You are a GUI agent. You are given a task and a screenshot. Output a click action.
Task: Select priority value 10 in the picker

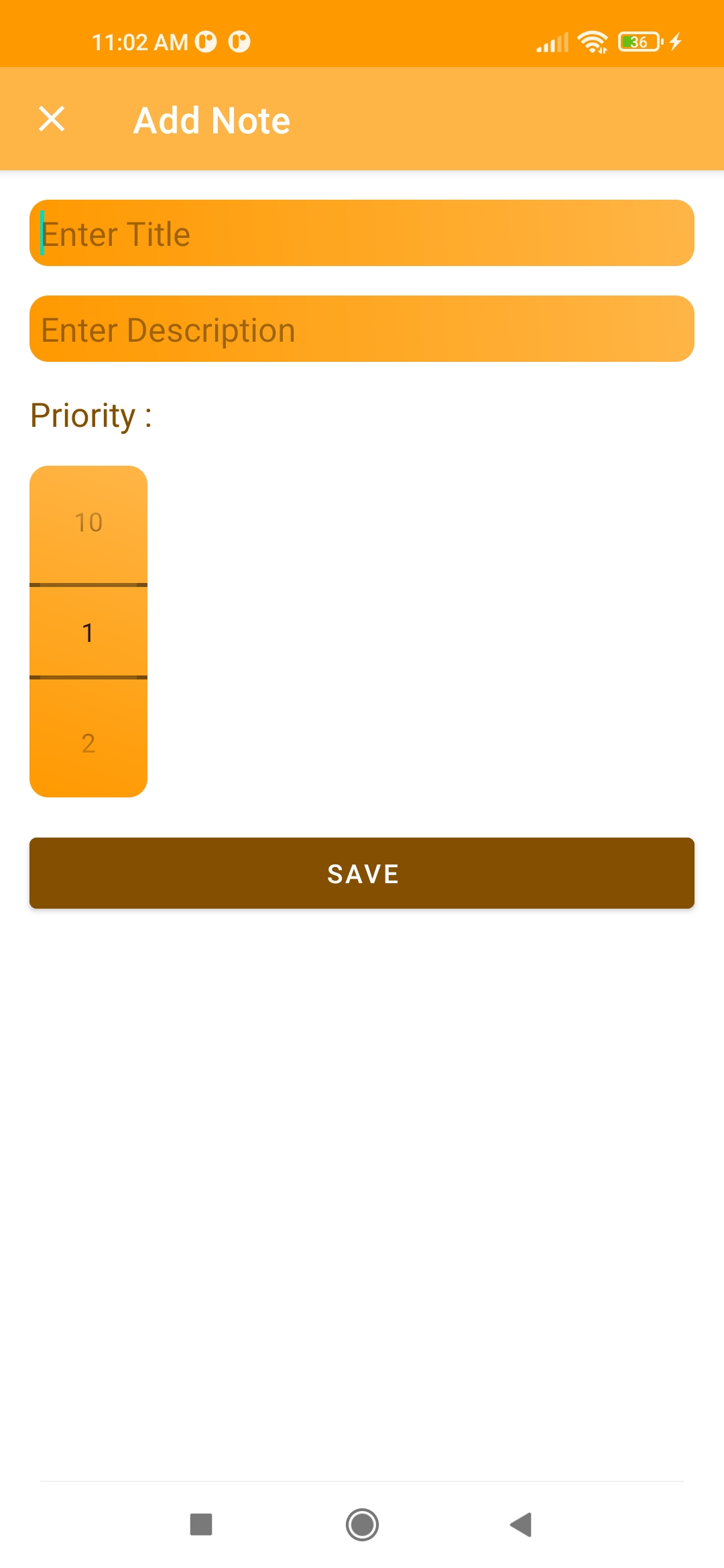pos(88,523)
